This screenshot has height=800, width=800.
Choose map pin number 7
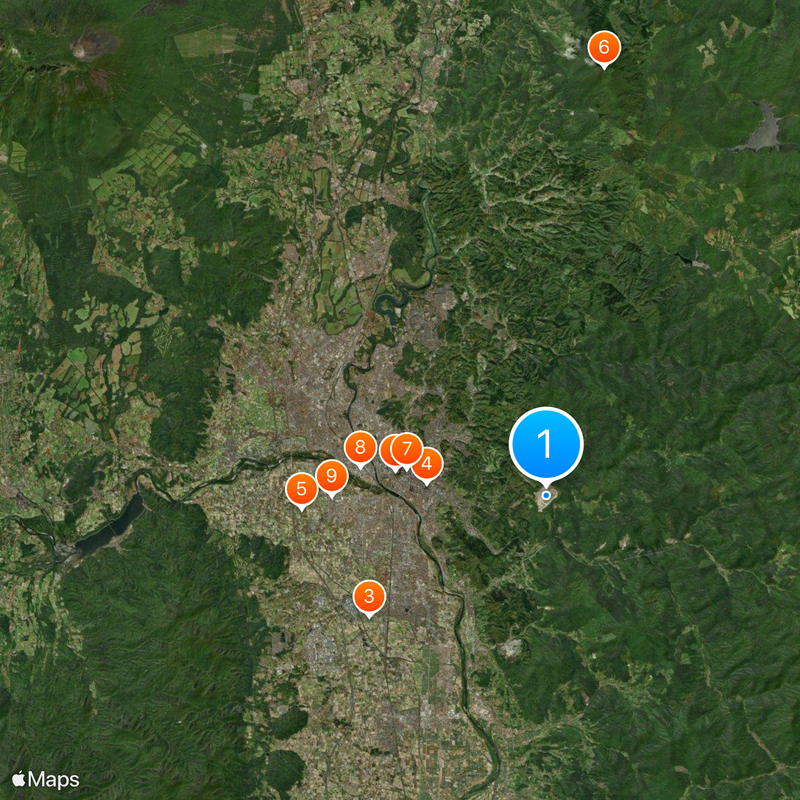[x=406, y=449]
